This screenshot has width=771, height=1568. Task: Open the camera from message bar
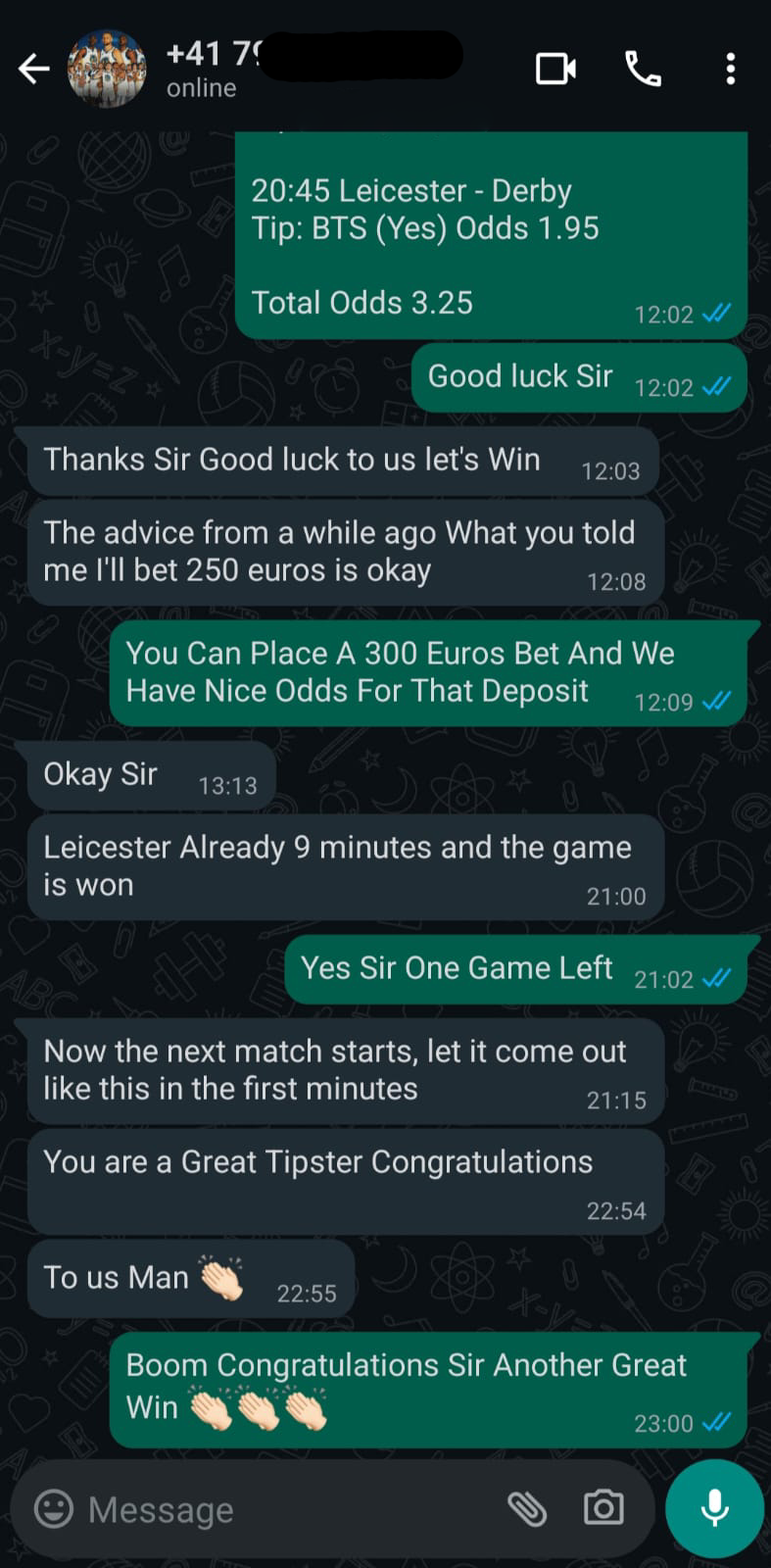click(x=602, y=1508)
